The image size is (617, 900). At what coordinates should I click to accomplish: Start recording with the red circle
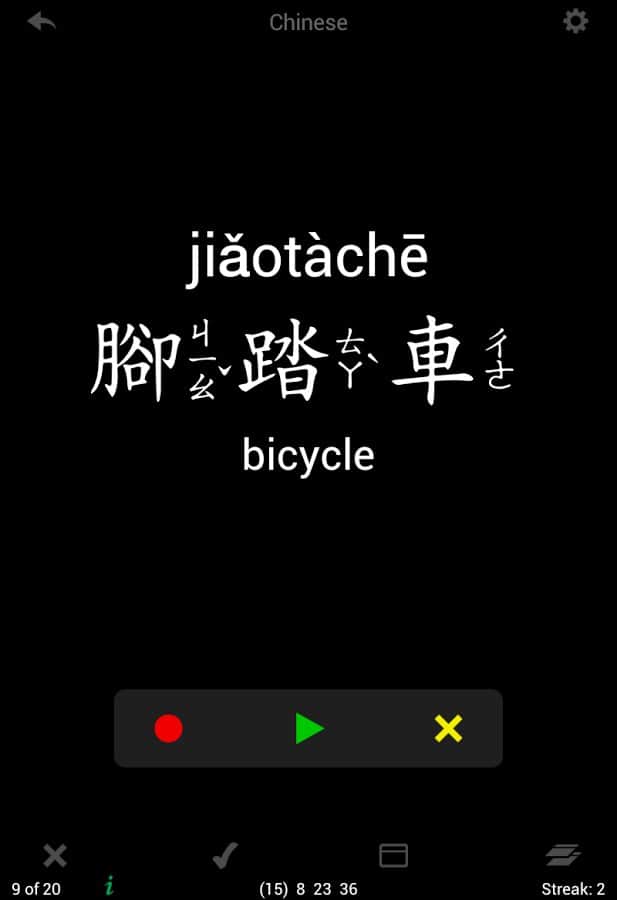(x=168, y=729)
